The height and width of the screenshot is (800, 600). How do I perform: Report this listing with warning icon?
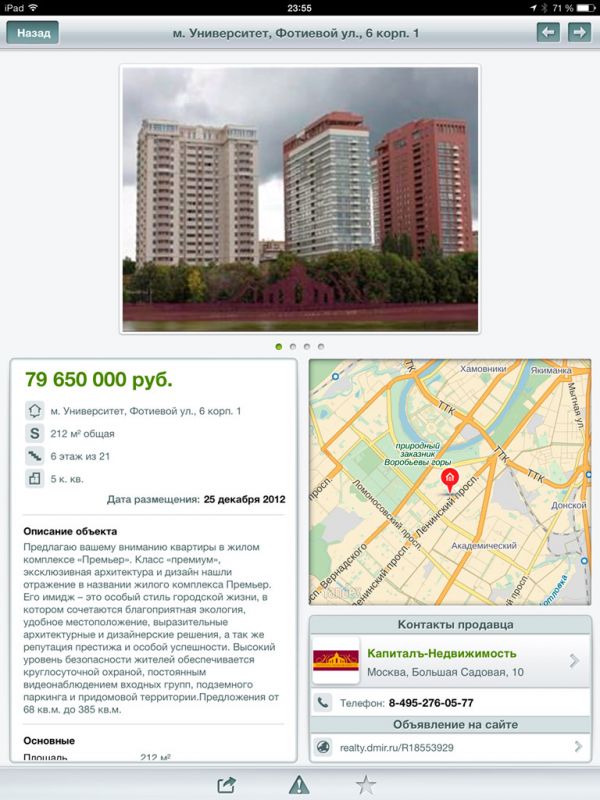click(298, 785)
